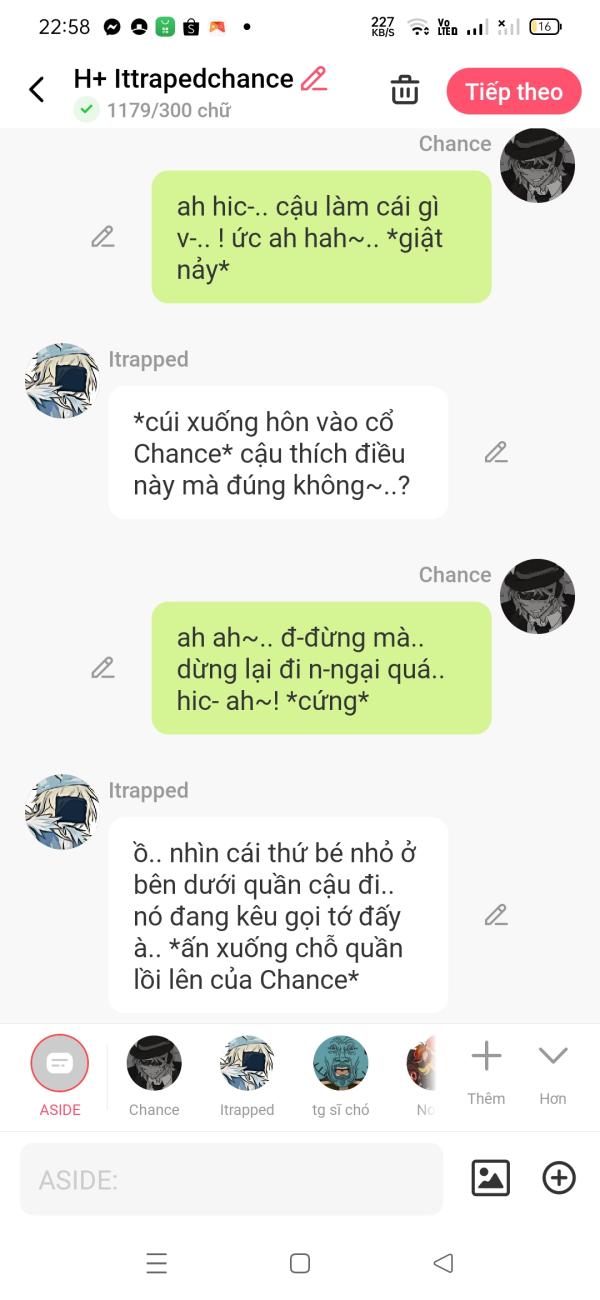Viewport: 600px width, 1300px height.
Task: Go to the system home screen
Action: (x=300, y=1263)
